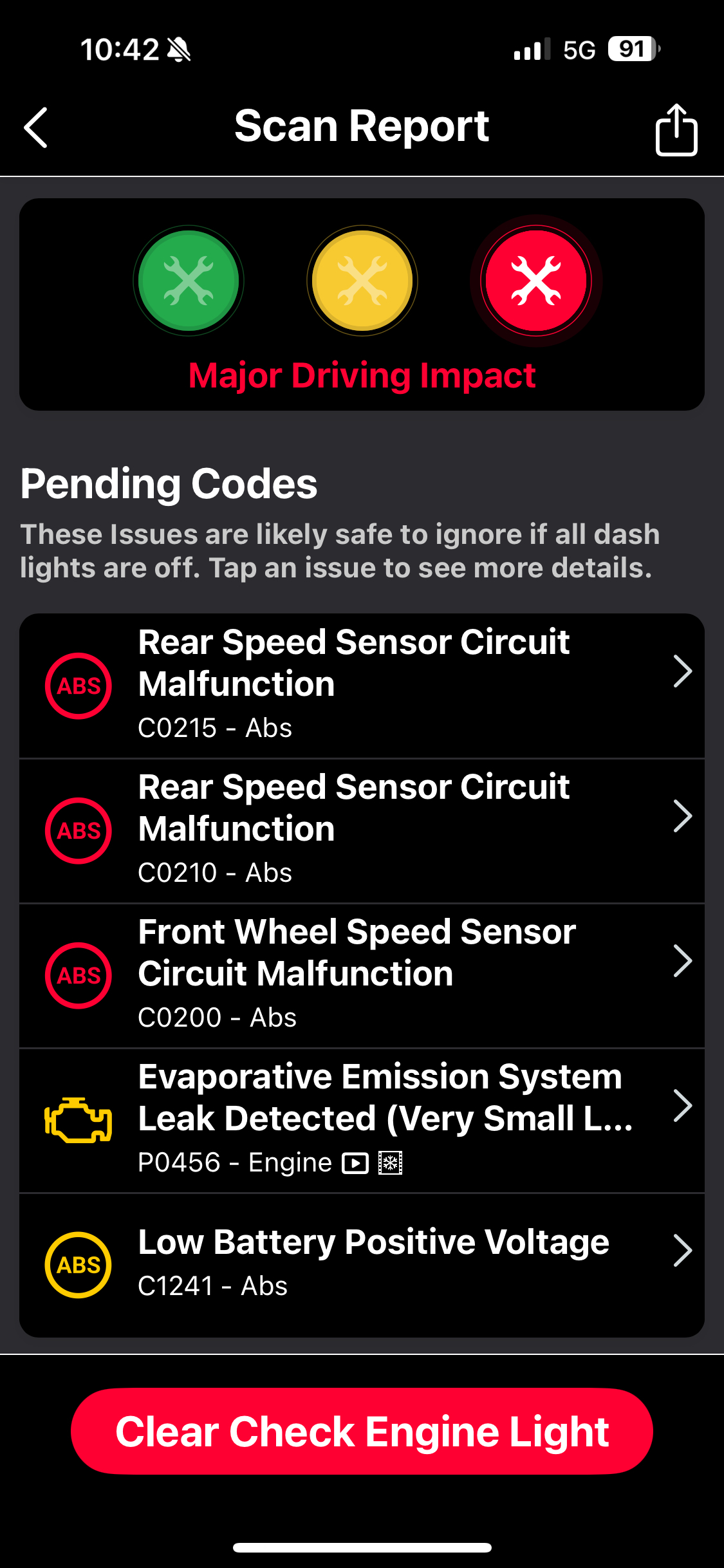Tap Clear Check Engine Light button
The width and height of the screenshot is (724, 1568).
coord(362,1432)
